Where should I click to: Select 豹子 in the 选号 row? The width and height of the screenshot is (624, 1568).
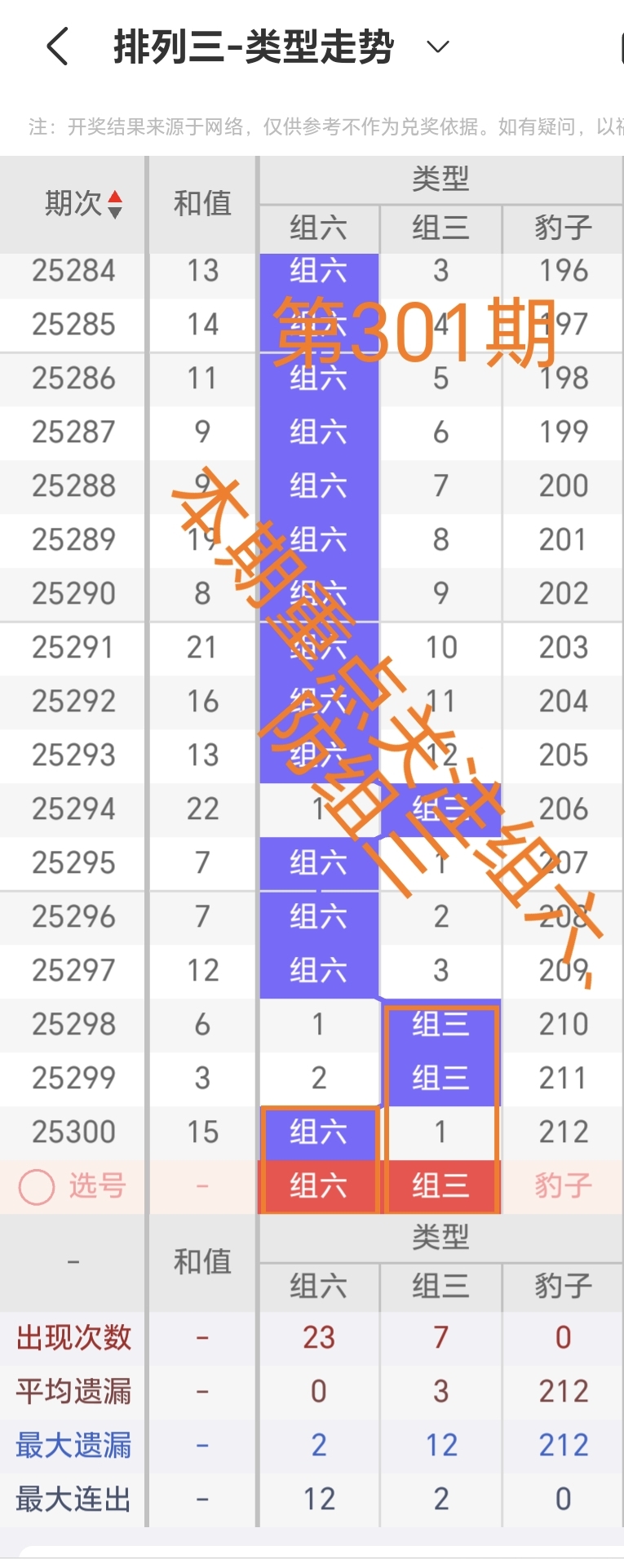click(x=562, y=1186)
